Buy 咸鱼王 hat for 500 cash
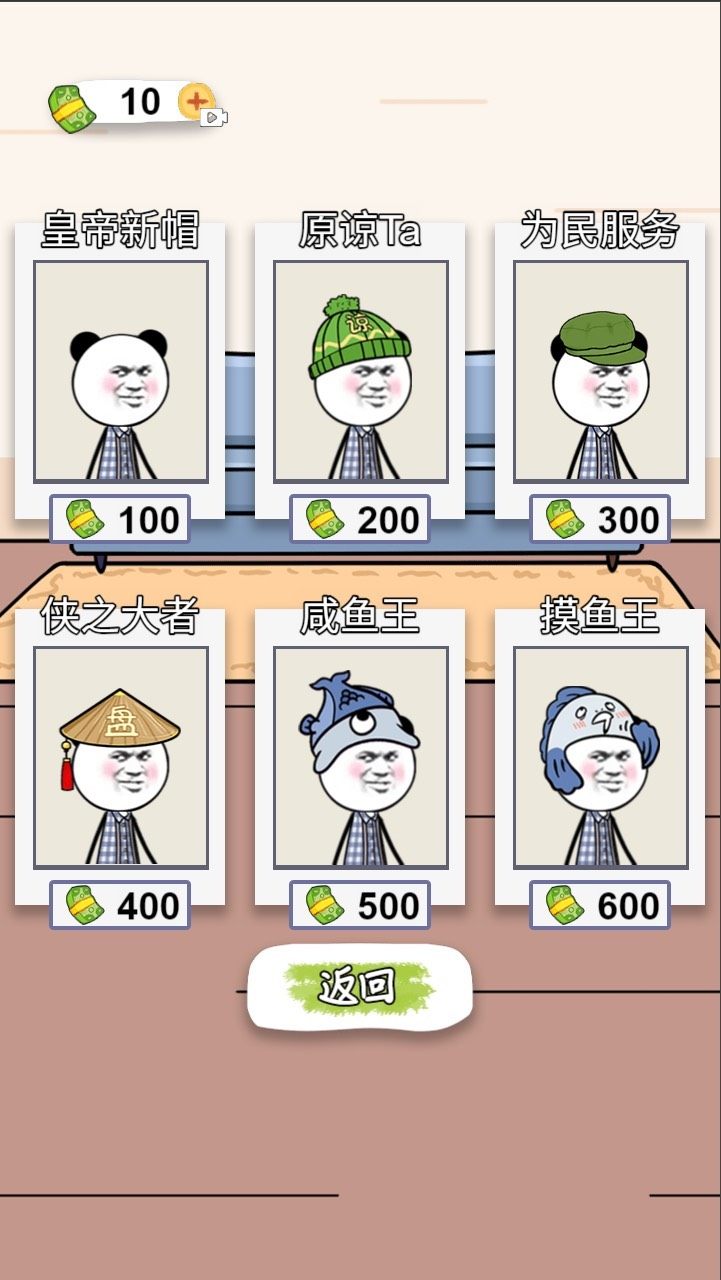This screenshot has width=721, height=1280. [x=360, y=905]
